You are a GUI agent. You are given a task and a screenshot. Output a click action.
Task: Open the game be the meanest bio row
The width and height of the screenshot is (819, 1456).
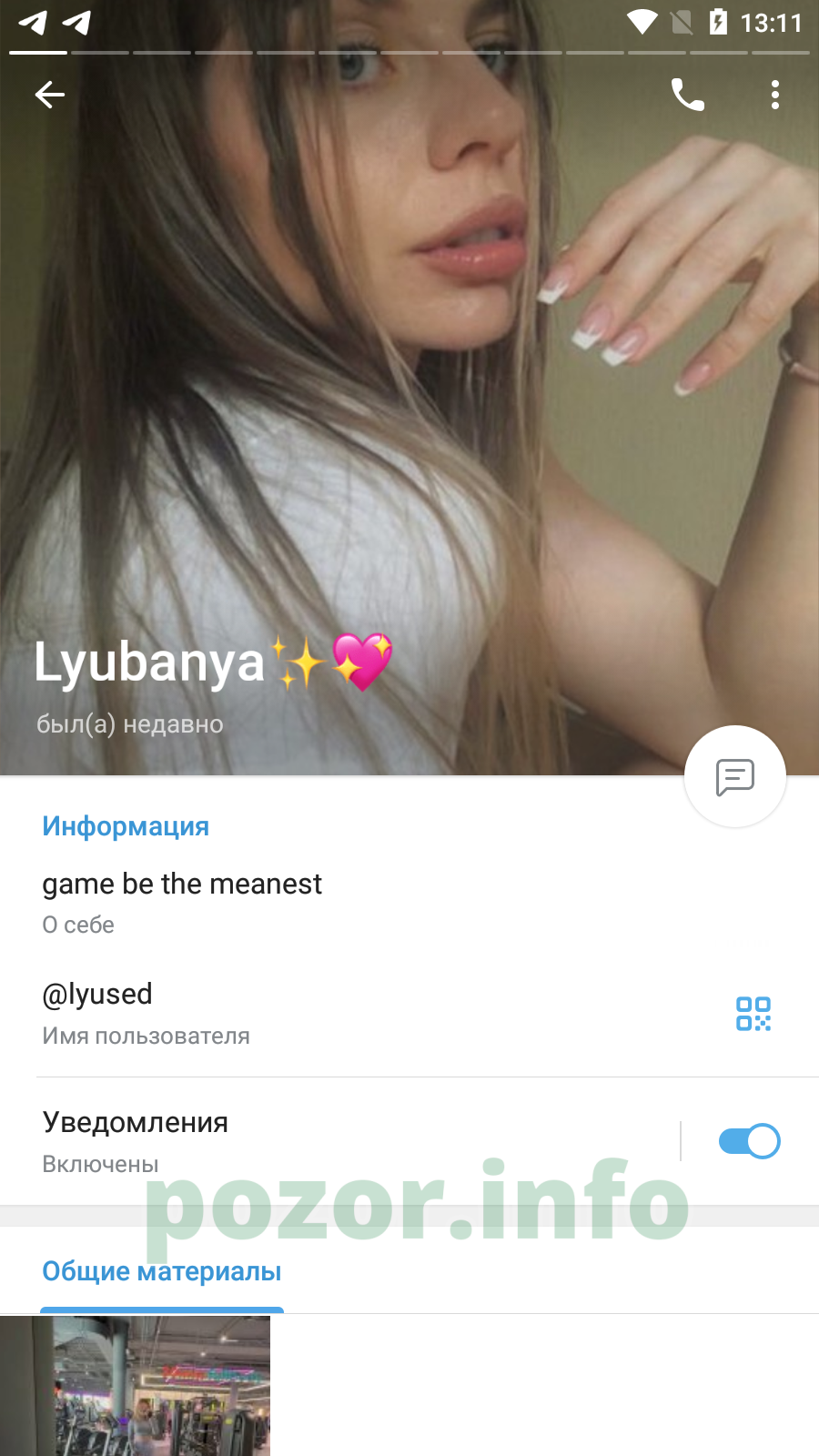pos(409,903)
